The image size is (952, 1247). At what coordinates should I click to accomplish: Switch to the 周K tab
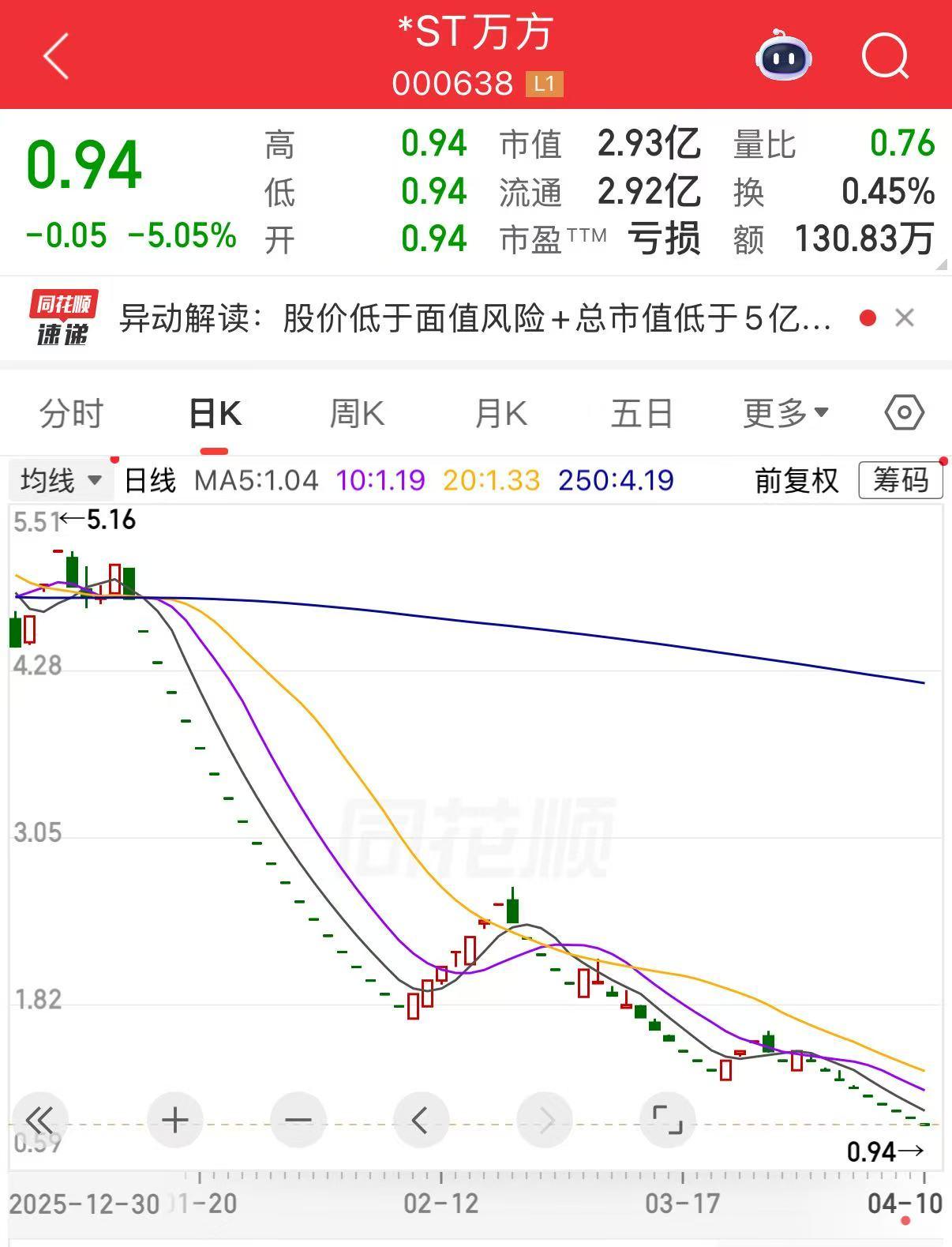tap(357, 413)
